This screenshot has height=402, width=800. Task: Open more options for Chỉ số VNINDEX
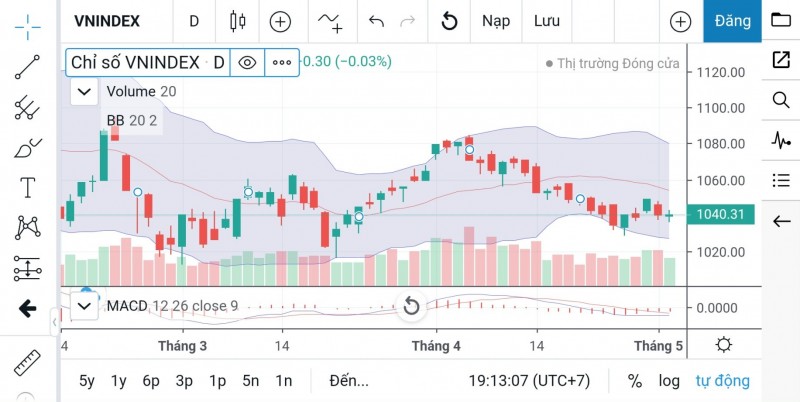coord(282,62)
